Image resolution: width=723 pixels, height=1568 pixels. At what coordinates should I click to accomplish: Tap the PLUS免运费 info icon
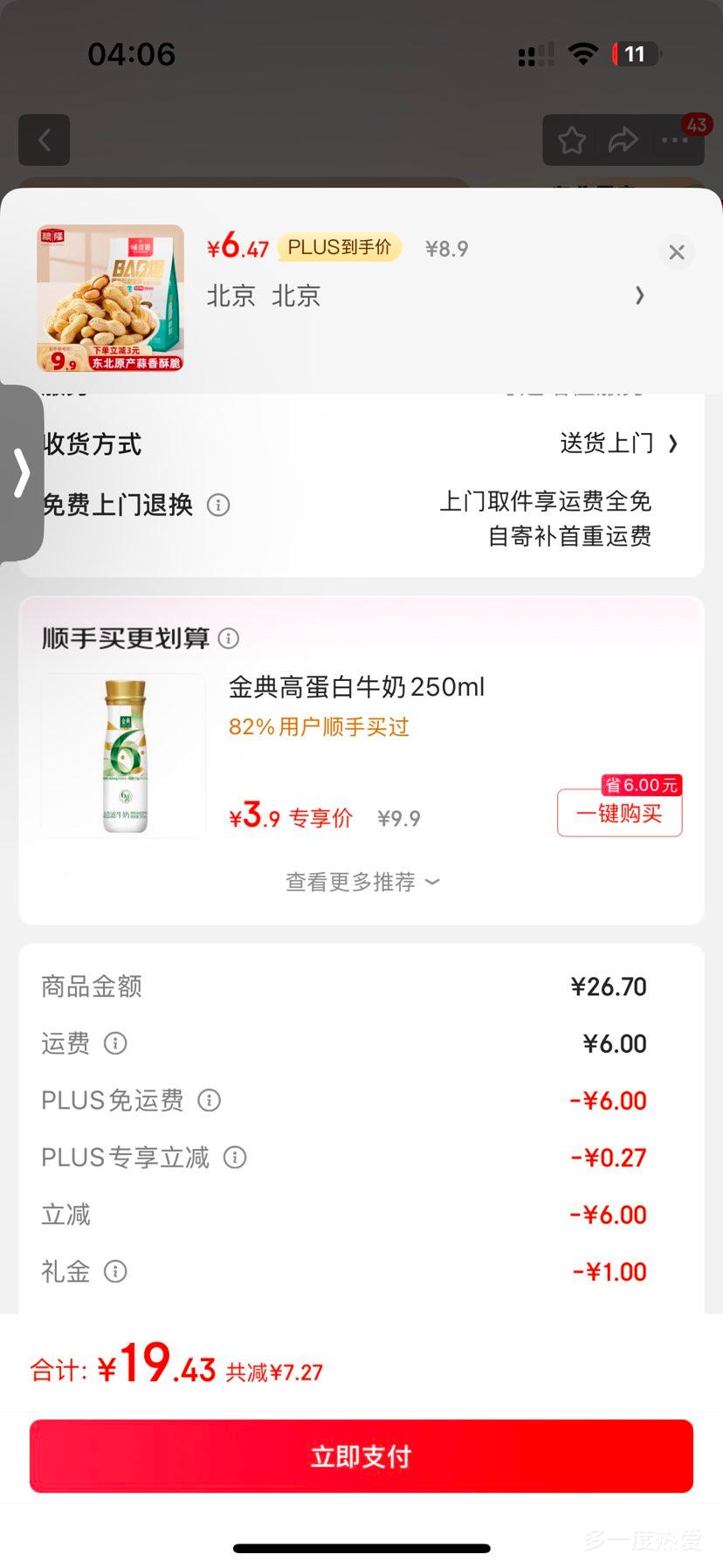[x=210, y=1101]
